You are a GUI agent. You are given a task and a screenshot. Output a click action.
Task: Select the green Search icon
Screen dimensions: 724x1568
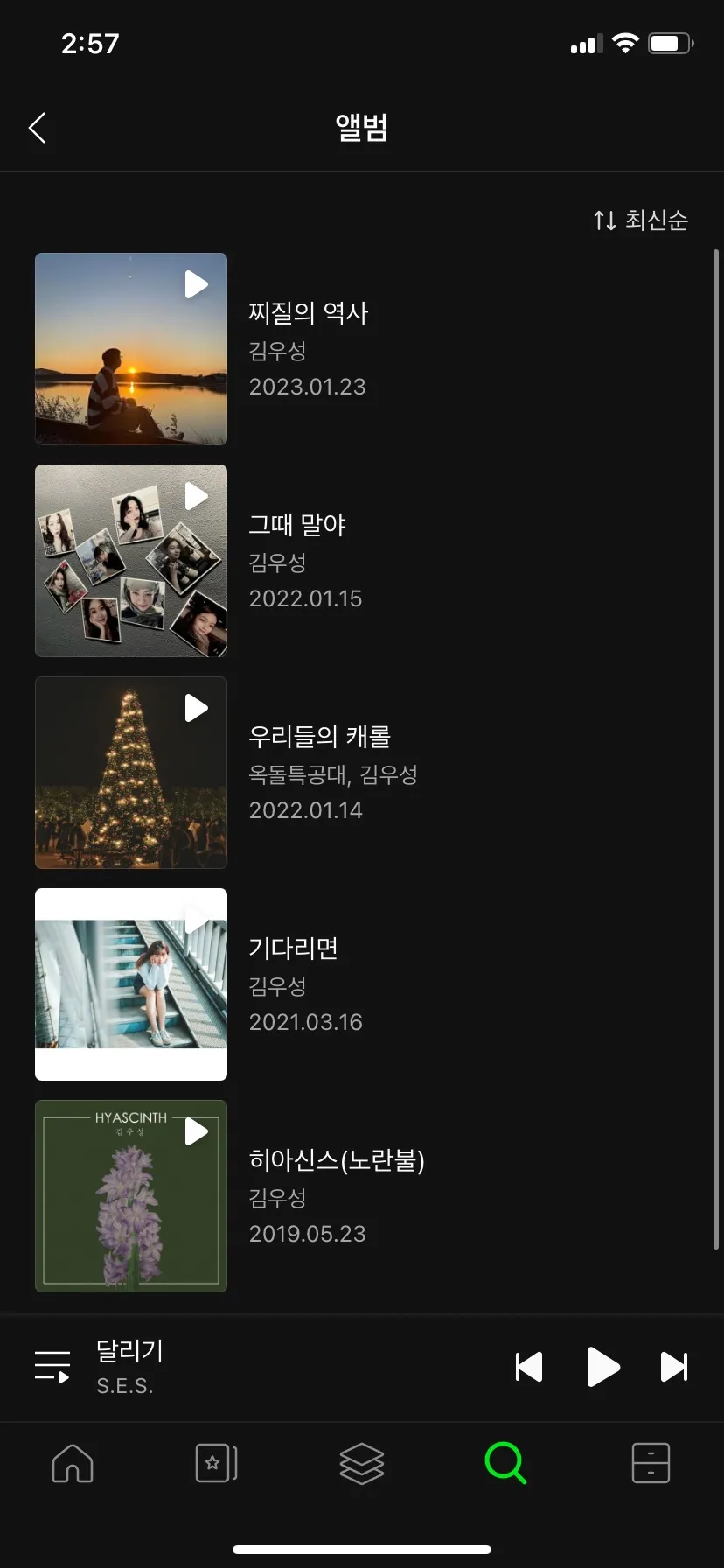[x=506, y=1462]
